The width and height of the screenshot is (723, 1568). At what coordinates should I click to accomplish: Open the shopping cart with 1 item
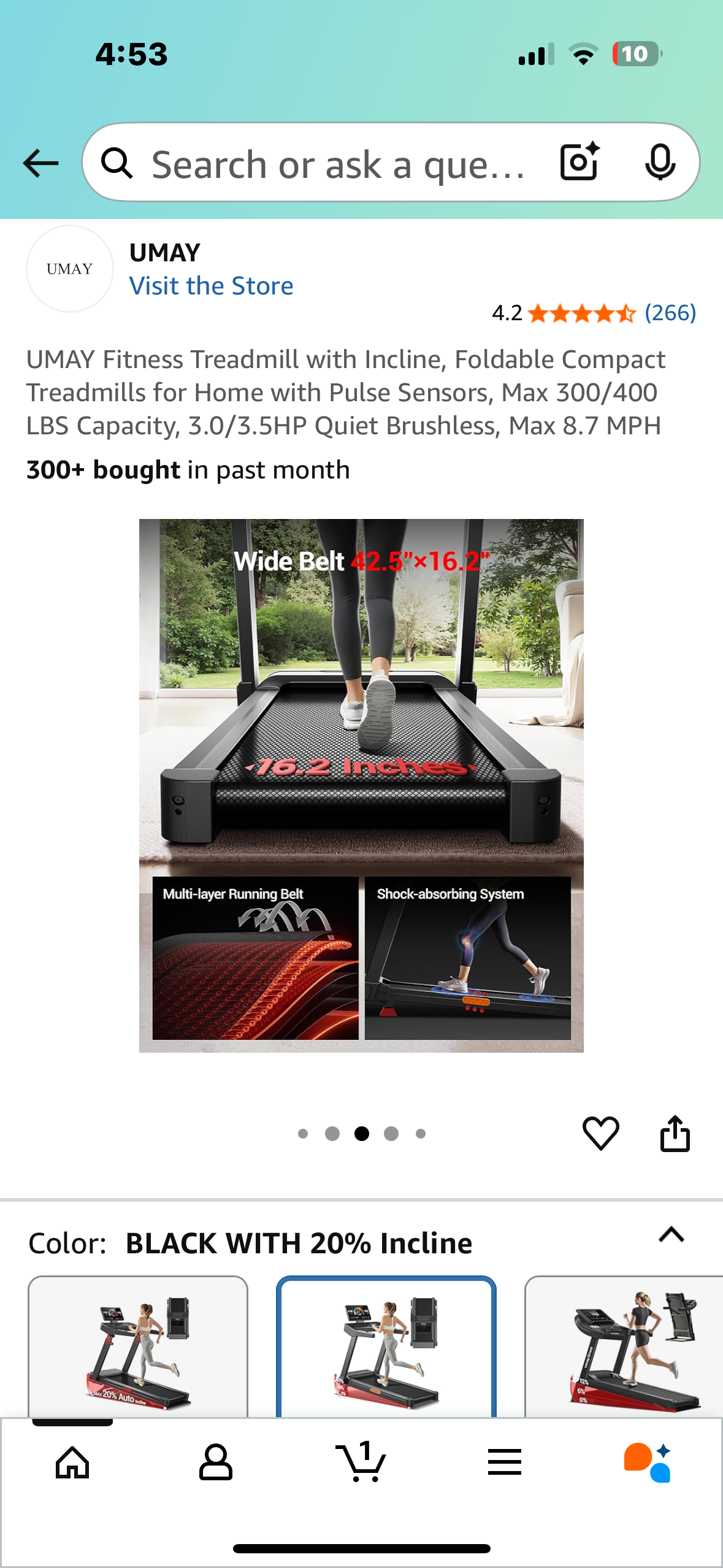coord(361,1462)
